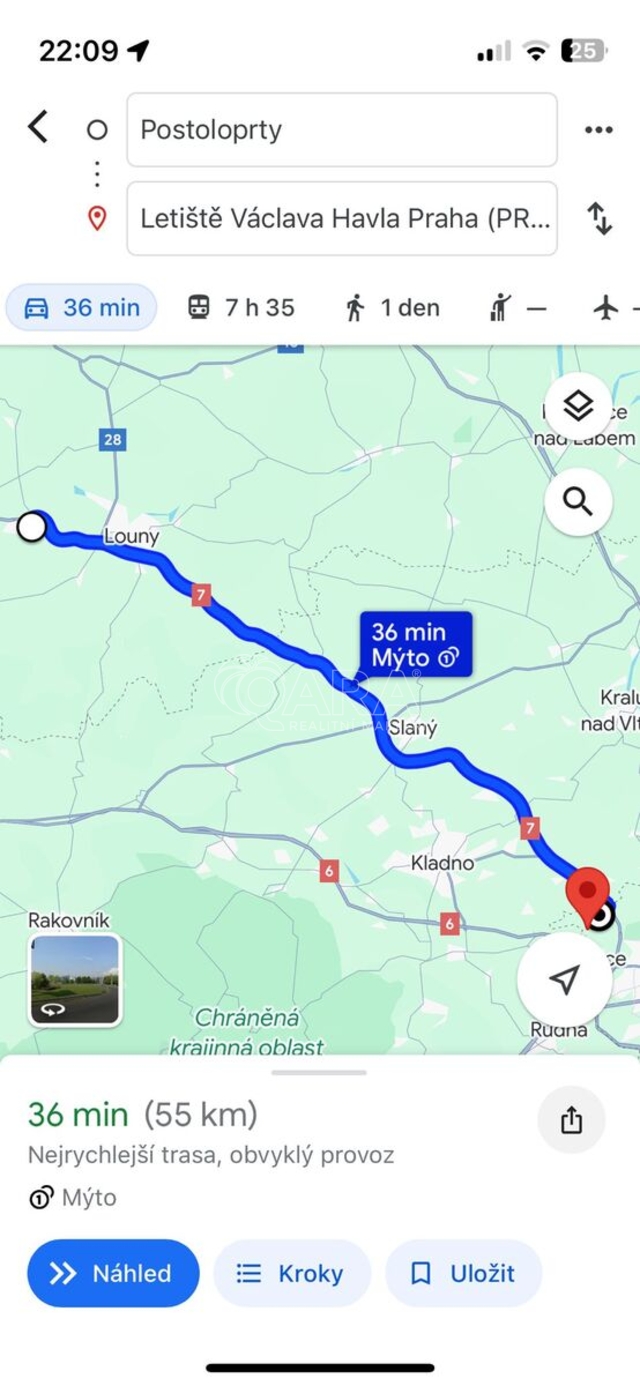Open the map layers selector
Image resolution: width=640 pixels, height=1386 pixels.
pos(578,407)
